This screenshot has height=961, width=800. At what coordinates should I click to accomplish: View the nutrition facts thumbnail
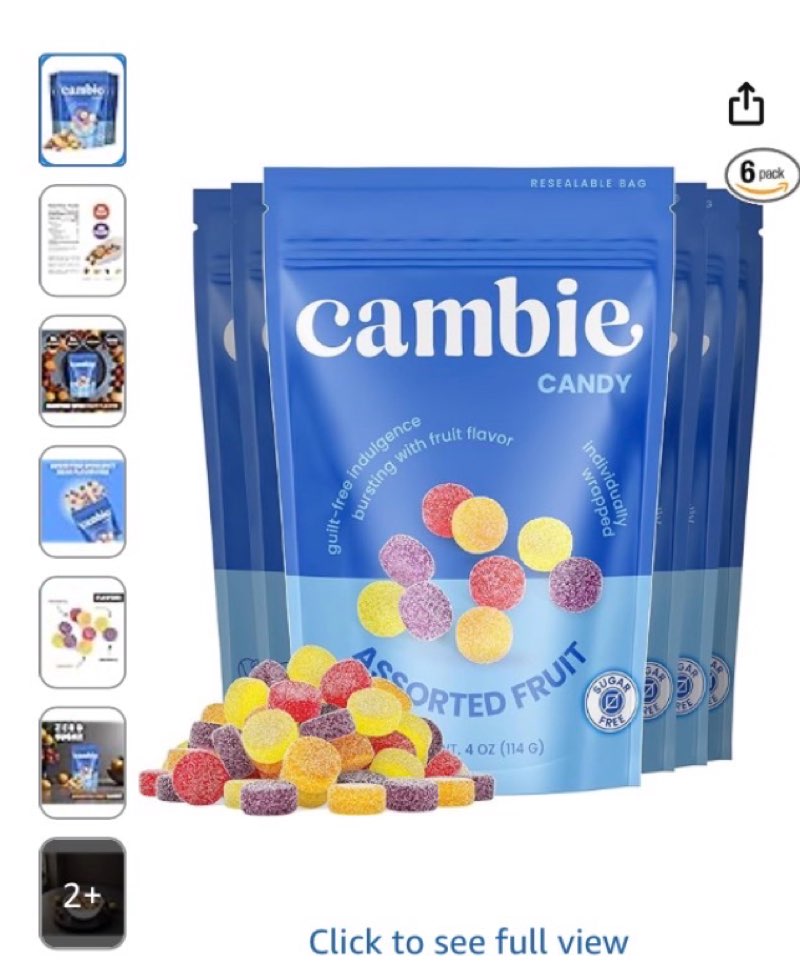[82, 240]
